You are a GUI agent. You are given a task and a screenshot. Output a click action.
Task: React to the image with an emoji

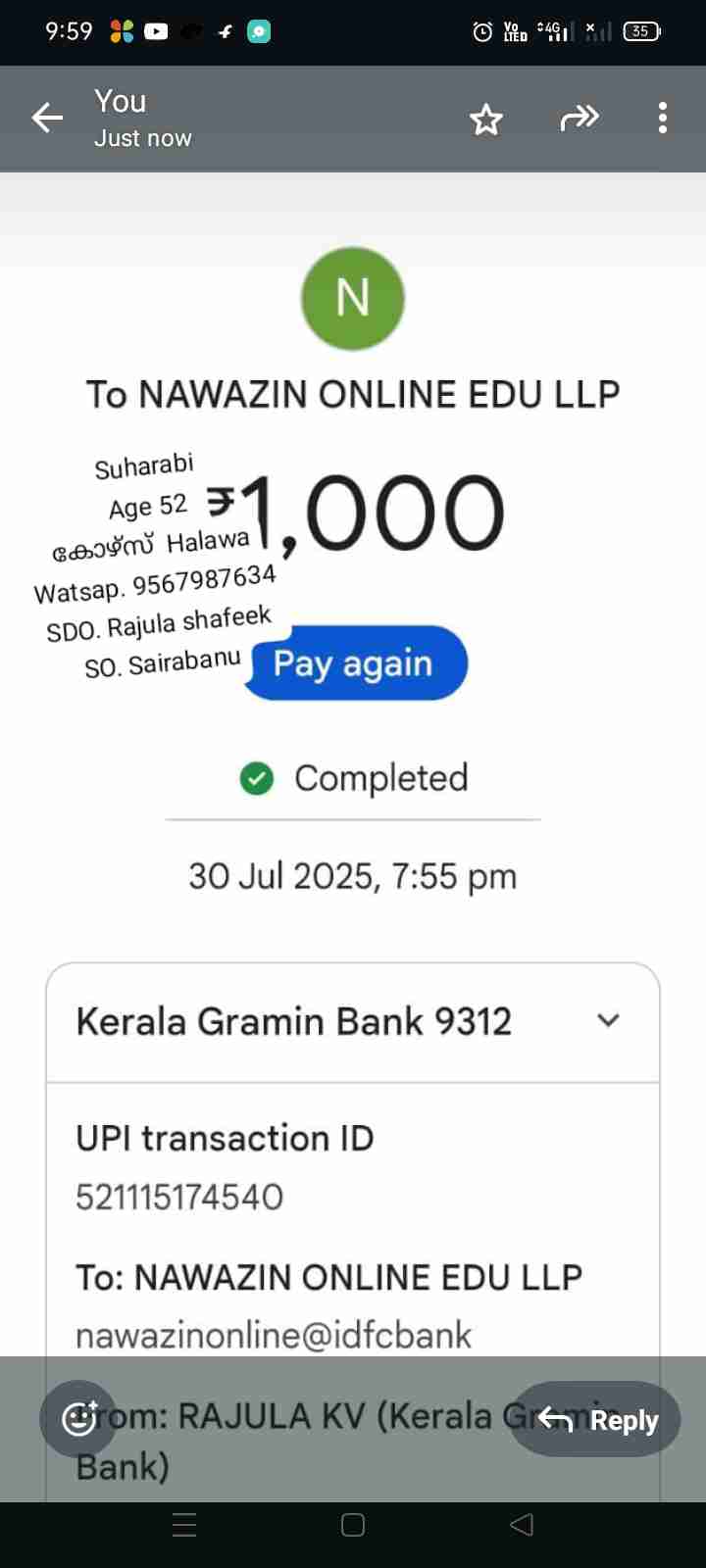(78, 1418)
